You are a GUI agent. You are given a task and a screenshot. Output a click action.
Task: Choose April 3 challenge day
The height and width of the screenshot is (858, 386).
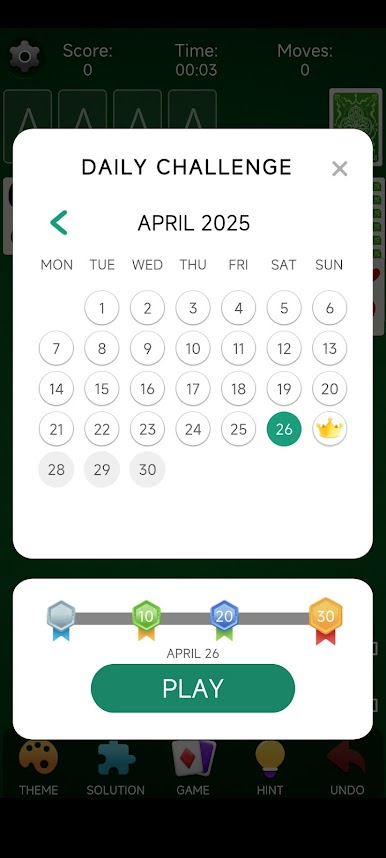point(193,308)
